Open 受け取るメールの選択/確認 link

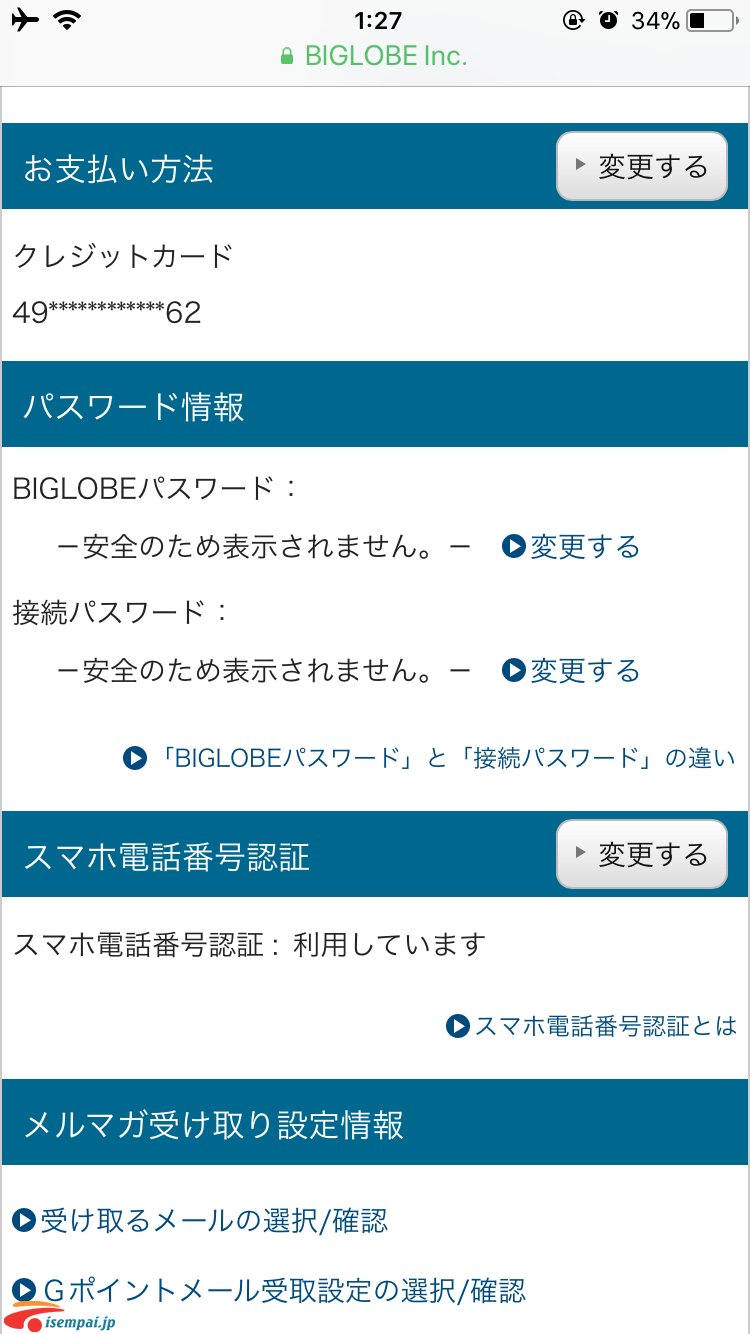coord(200,1221)
